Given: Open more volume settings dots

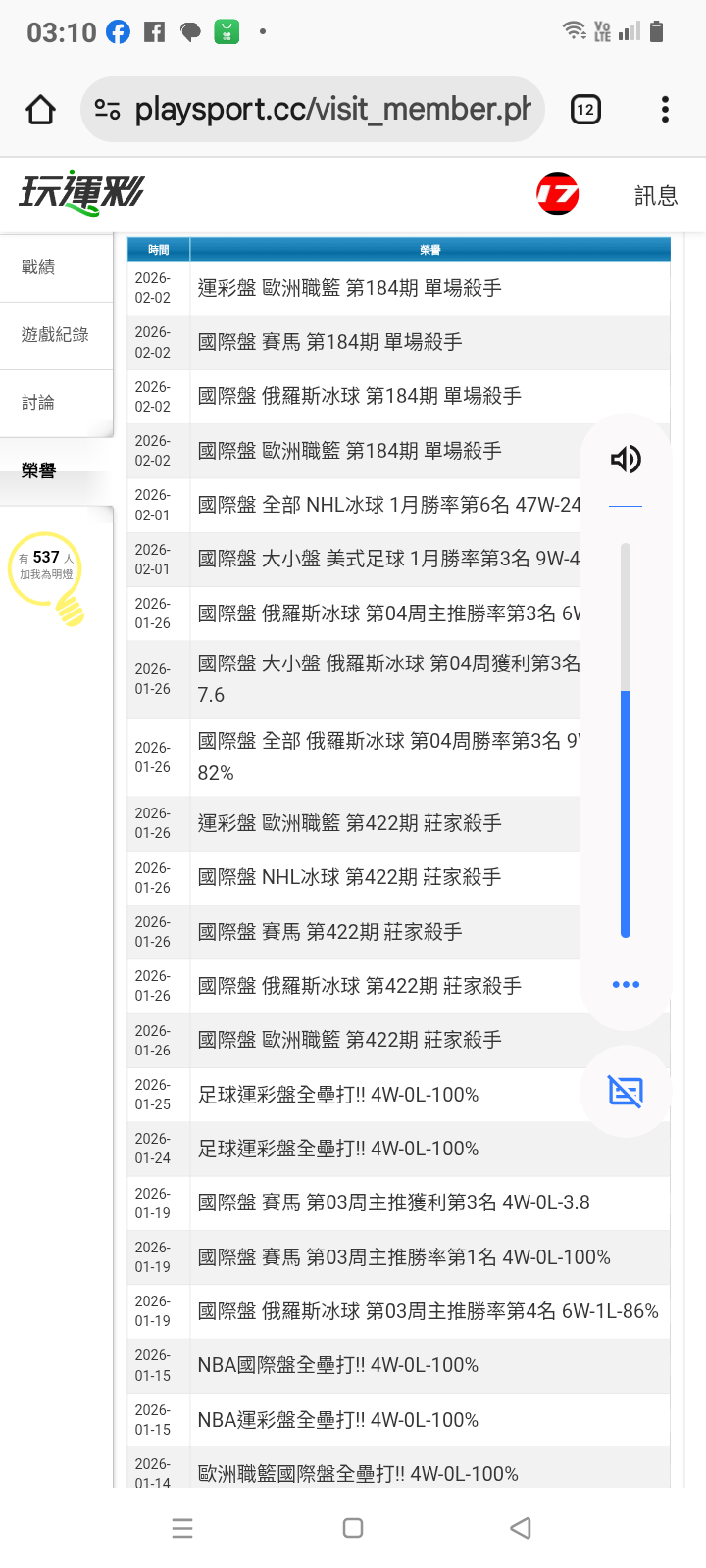Looking at the screenshot, I should coord(626,984).
